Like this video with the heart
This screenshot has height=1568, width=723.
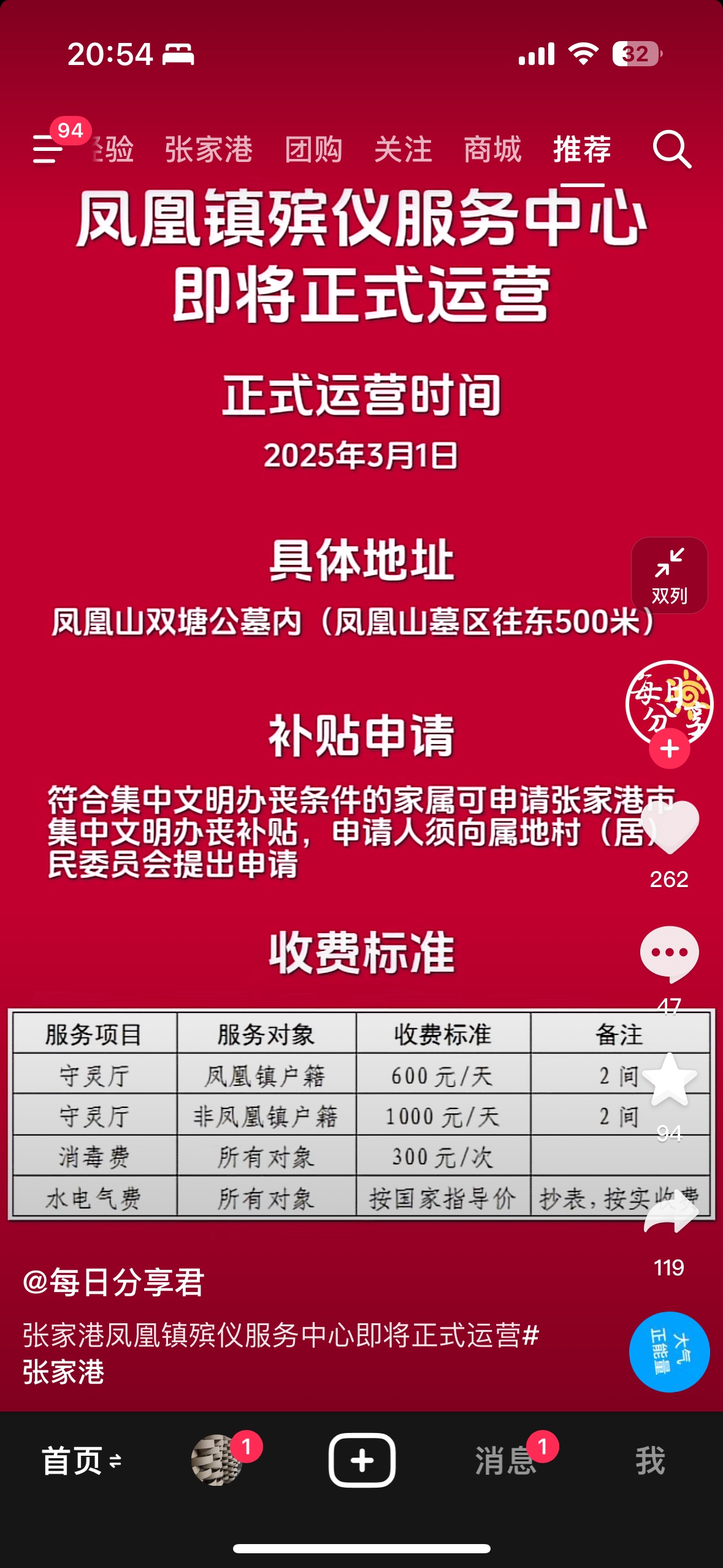point(669,827)
